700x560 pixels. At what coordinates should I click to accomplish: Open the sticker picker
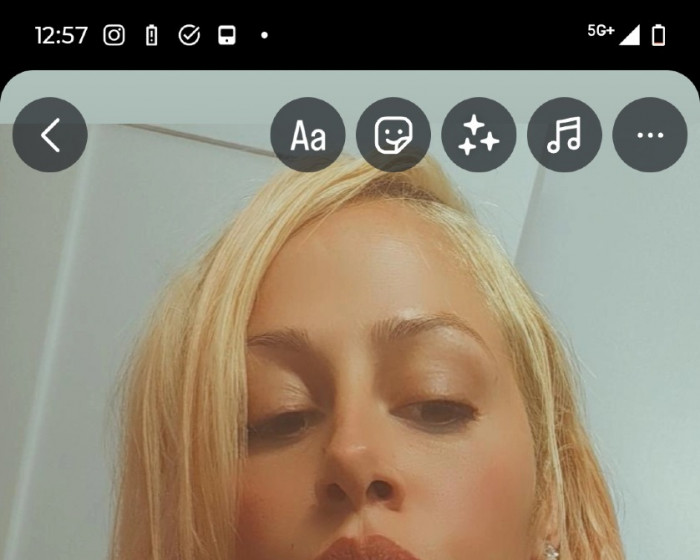[x=393, y=135]
